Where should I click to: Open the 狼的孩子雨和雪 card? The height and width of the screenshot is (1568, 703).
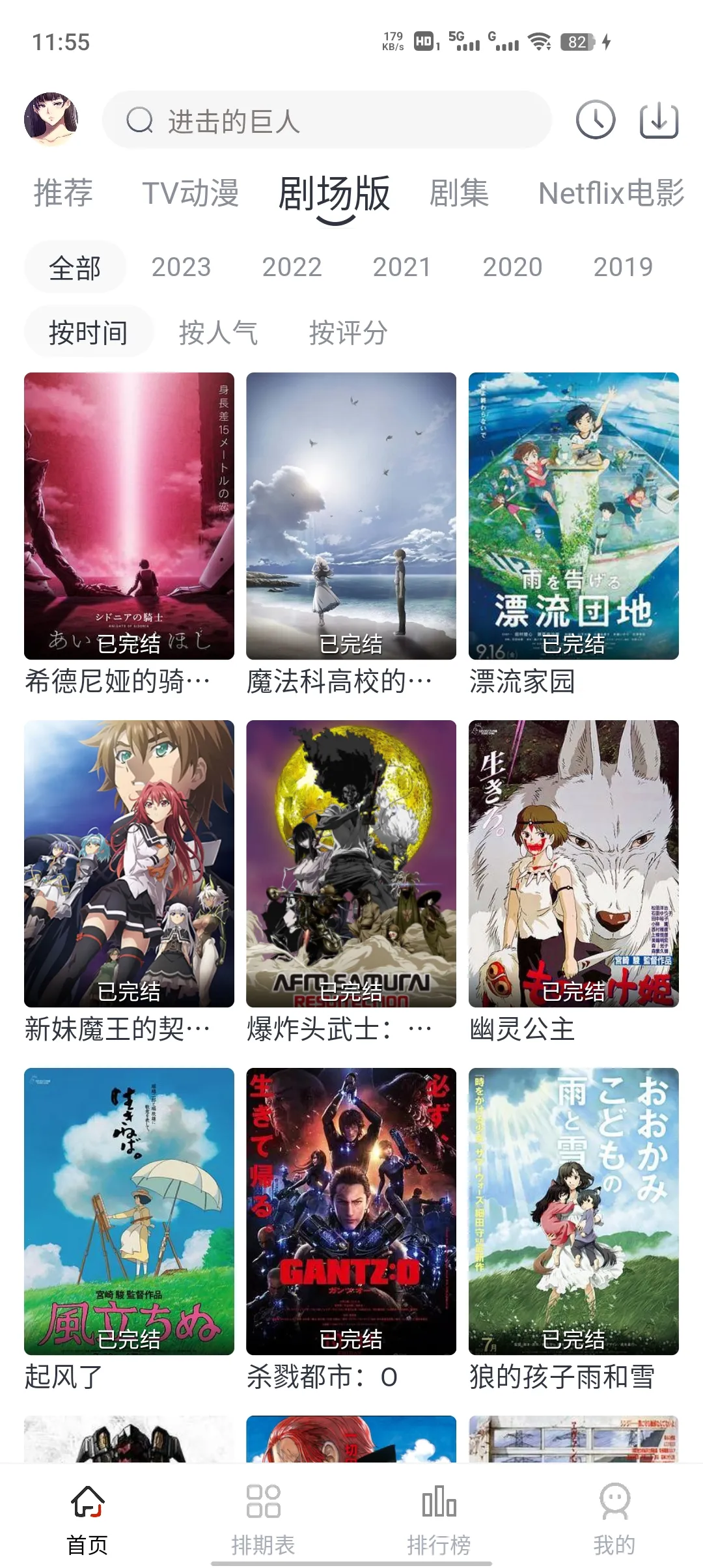(573, 1211)
